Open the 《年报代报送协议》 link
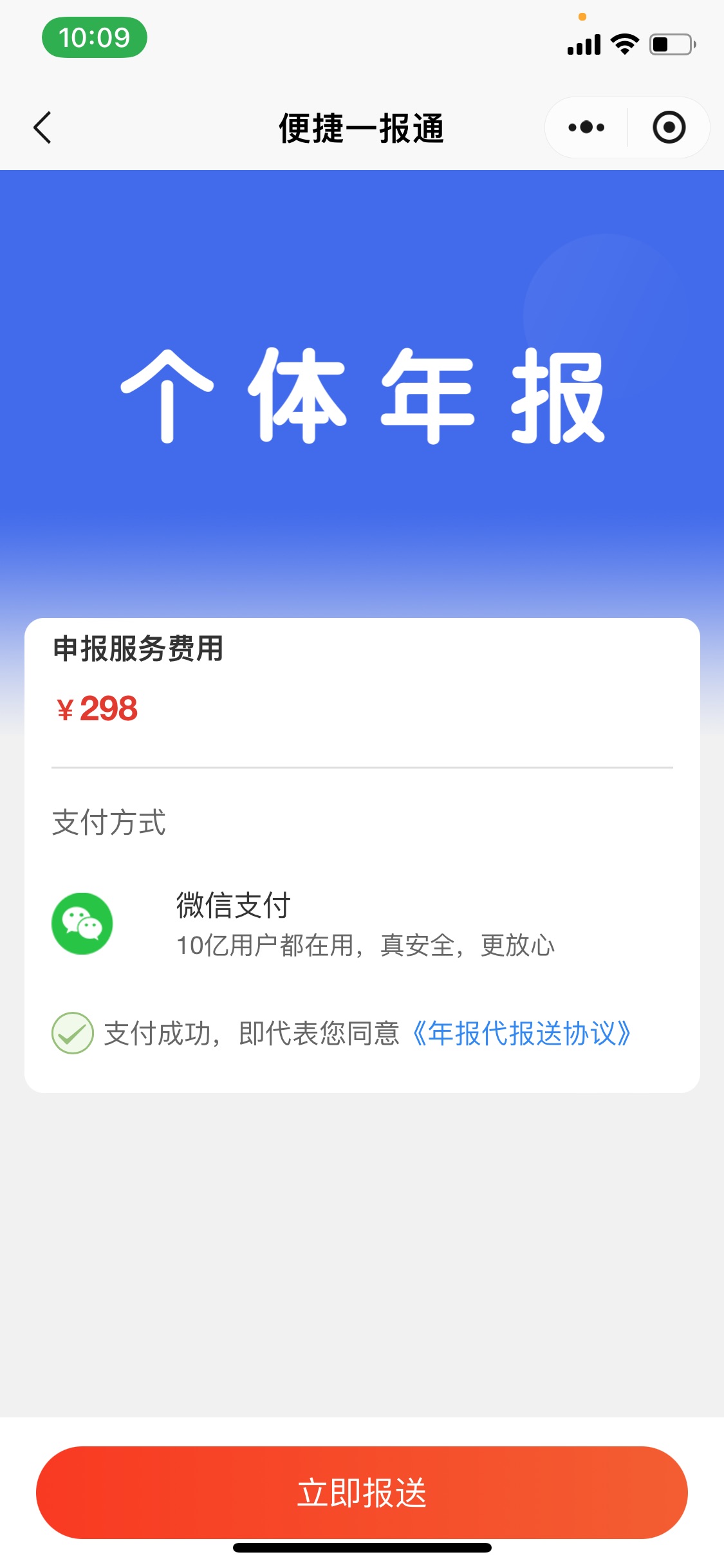 pyautogui.click(x=521, y=1033)
